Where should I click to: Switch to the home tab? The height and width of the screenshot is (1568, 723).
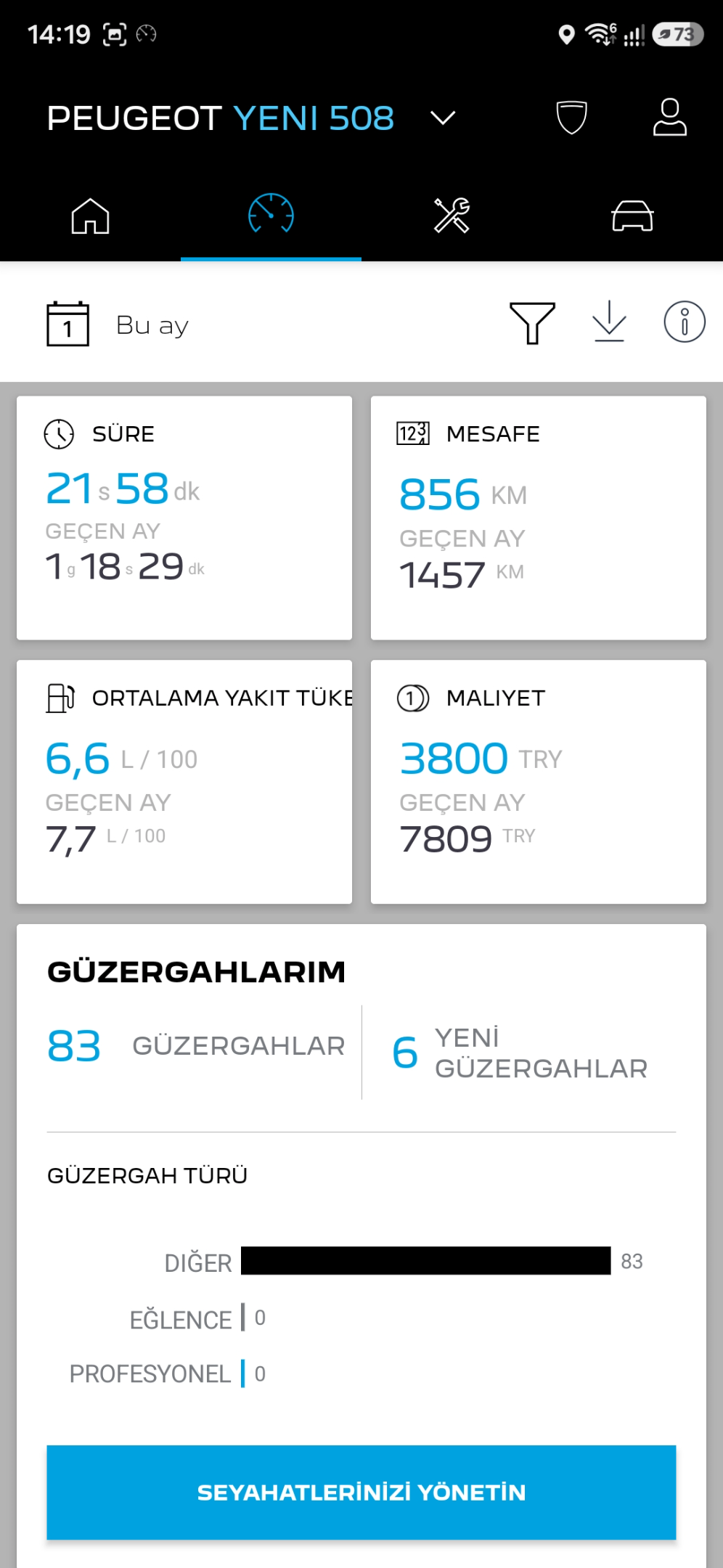(90, 216)
